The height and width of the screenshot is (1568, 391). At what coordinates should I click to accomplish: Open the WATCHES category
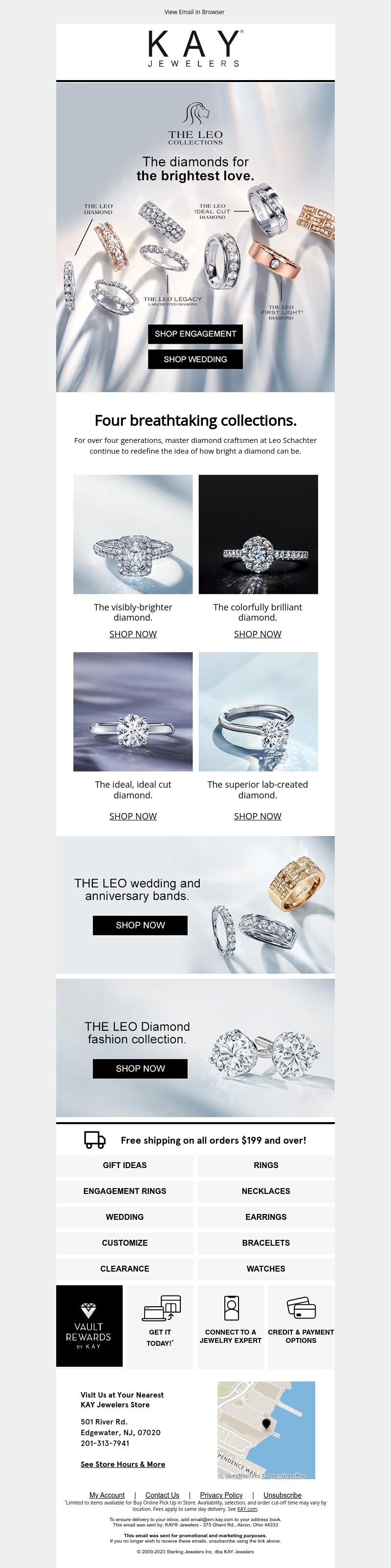coord(266,1268)
